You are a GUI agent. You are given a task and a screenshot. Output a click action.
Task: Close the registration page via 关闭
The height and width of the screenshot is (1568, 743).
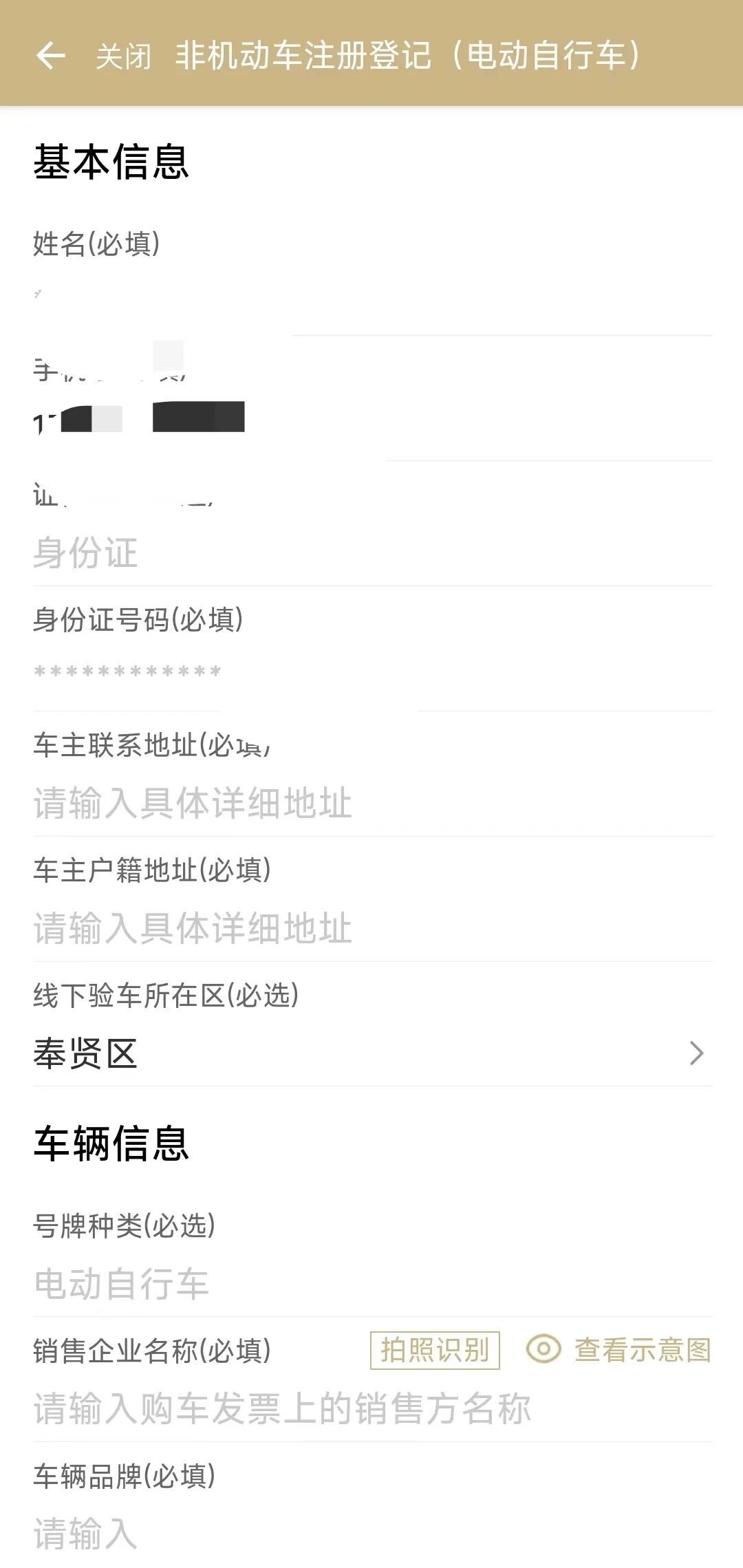click(124, 56)
